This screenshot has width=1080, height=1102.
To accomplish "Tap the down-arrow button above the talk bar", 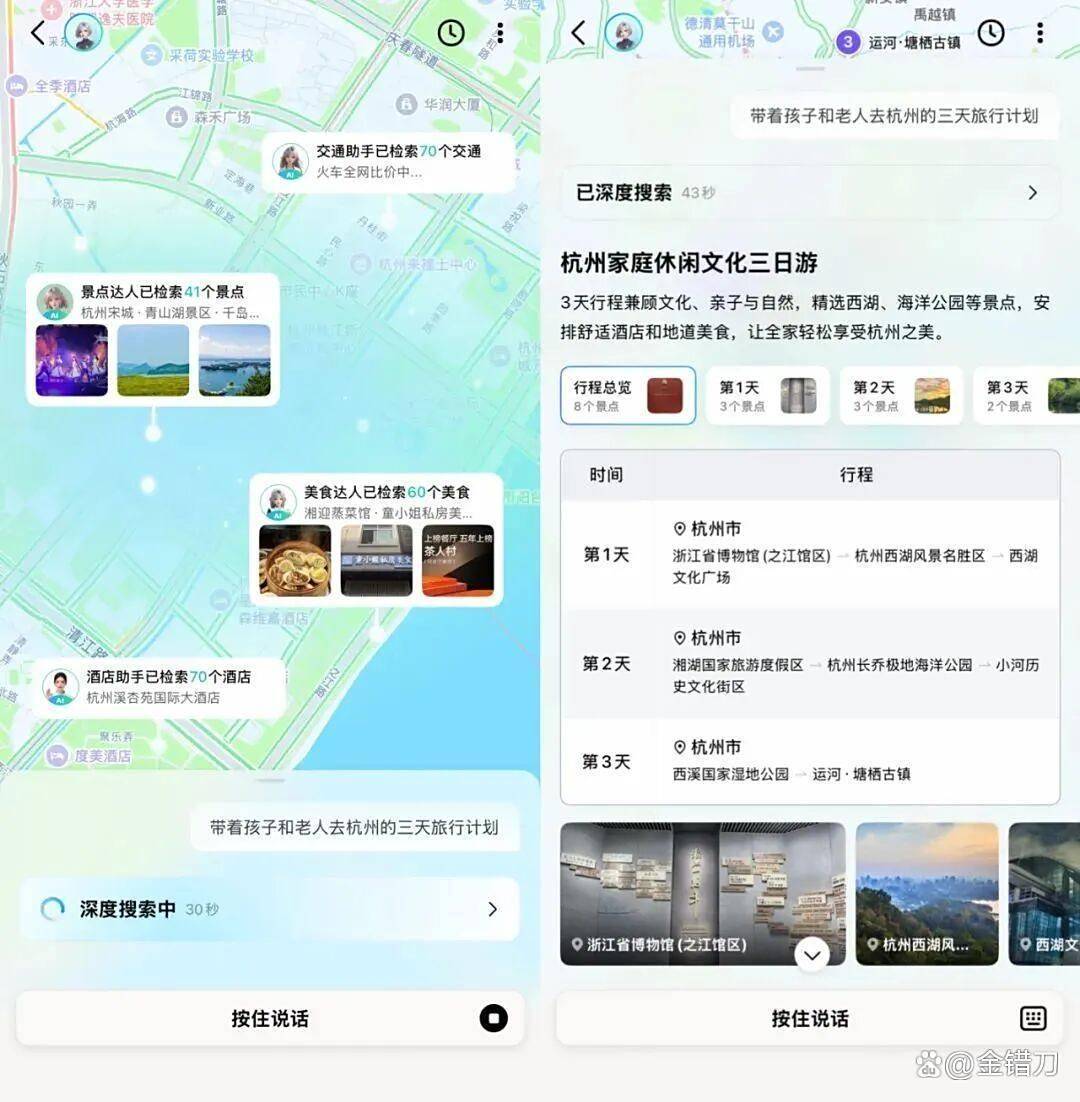I will pos(812,955).
